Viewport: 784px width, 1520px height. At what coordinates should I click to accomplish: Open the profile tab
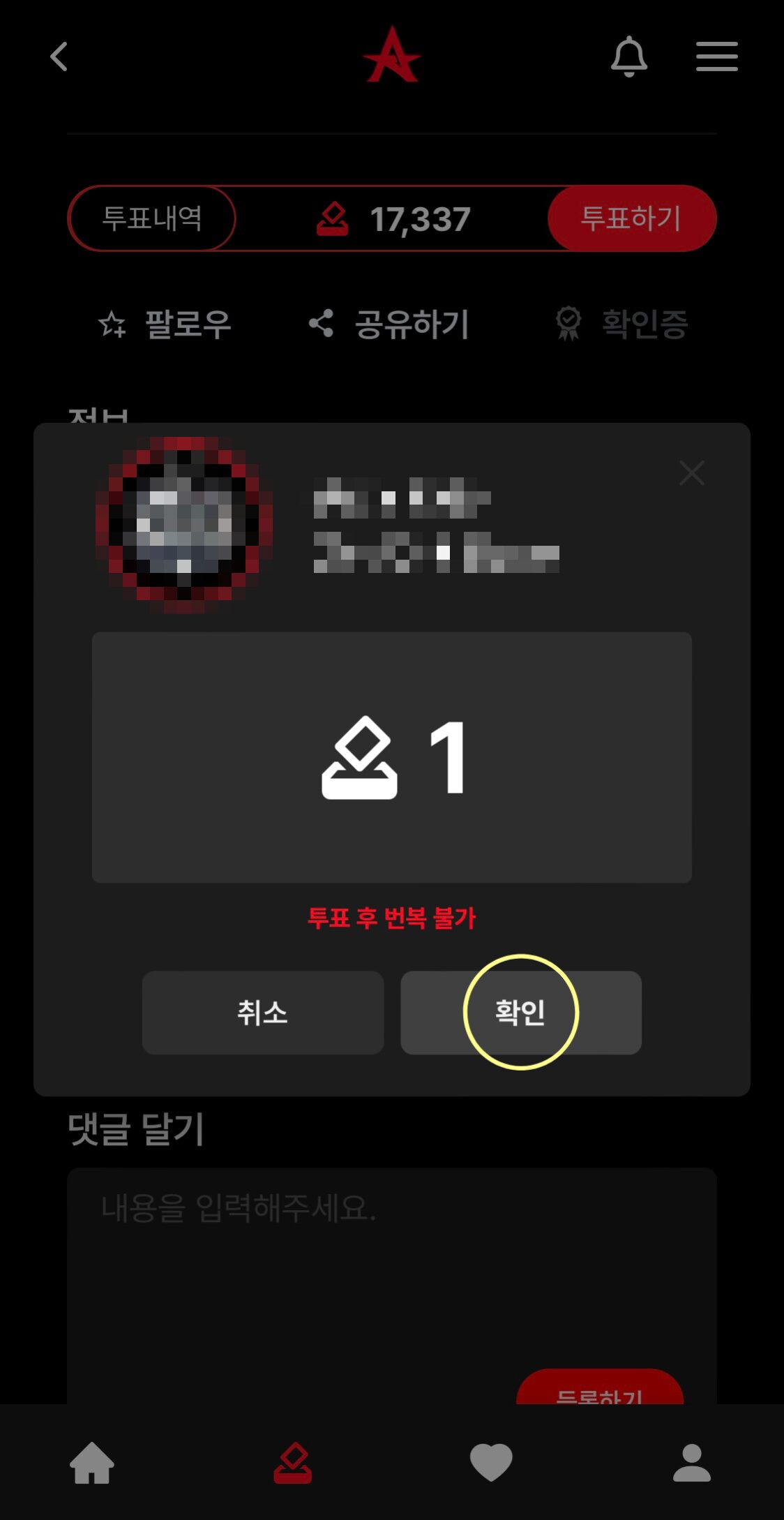pyautogui.click(x=691, y=1463)
